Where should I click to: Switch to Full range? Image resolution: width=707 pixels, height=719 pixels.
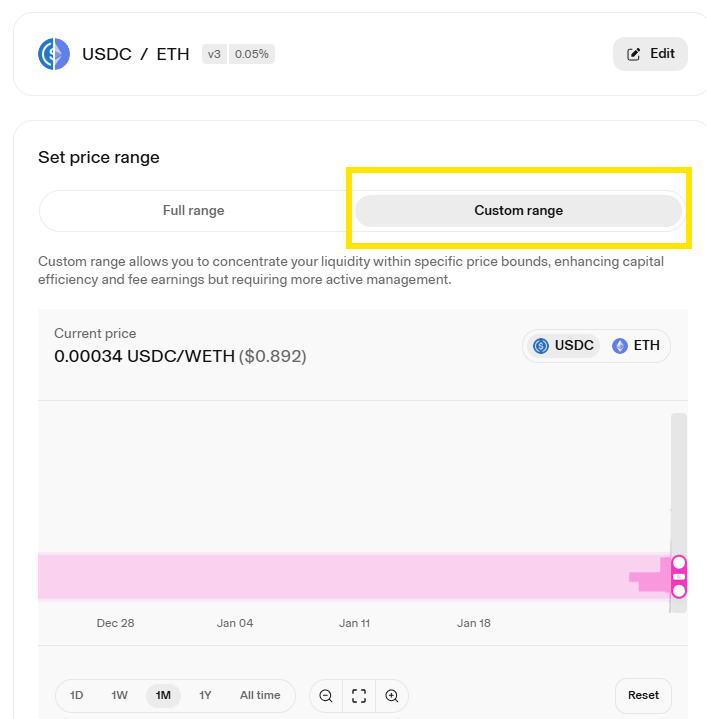coord(193,211)
